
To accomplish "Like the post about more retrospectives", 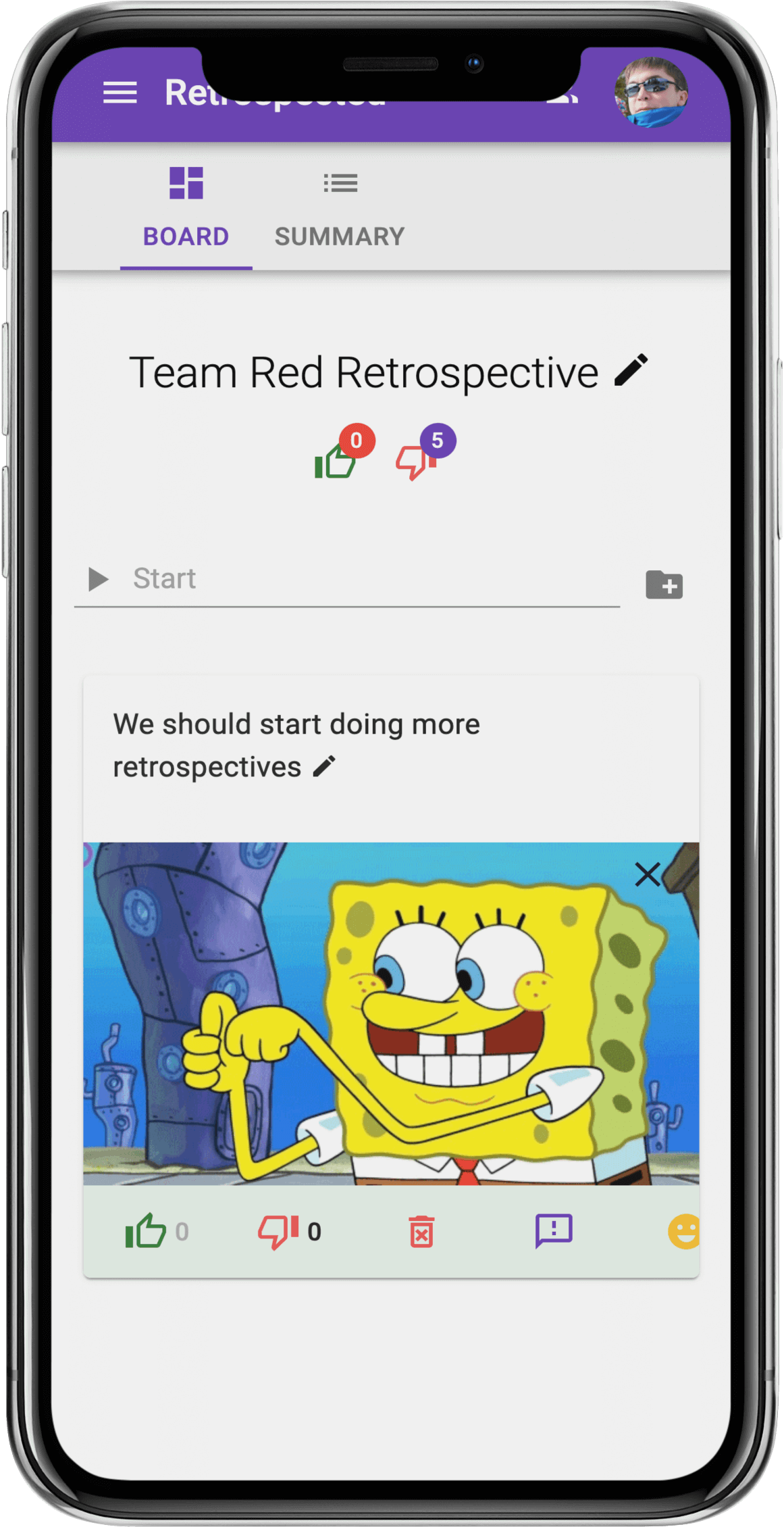I will tap(146, 1231).
